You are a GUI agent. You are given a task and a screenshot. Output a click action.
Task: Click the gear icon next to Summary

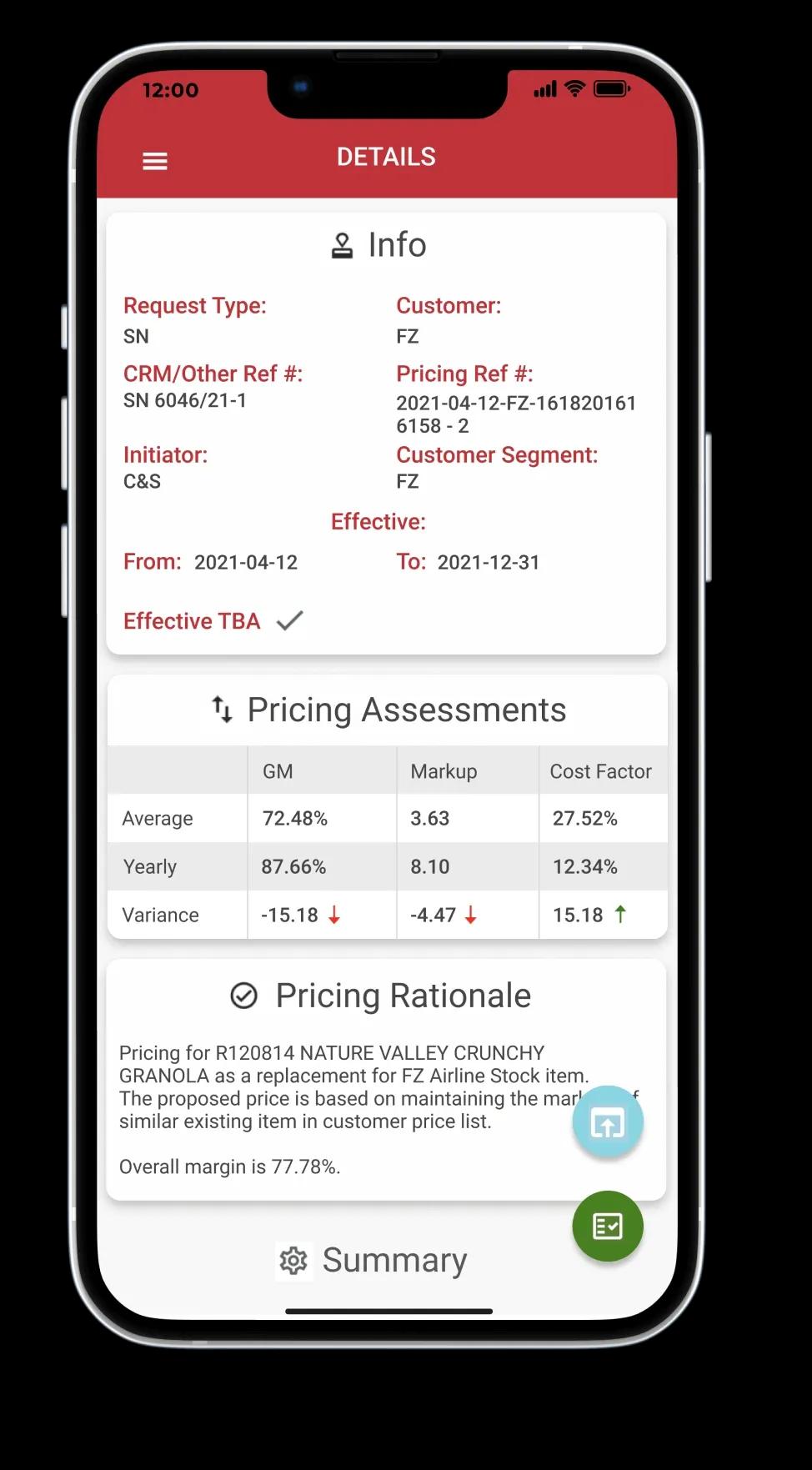pos(293,1261)
